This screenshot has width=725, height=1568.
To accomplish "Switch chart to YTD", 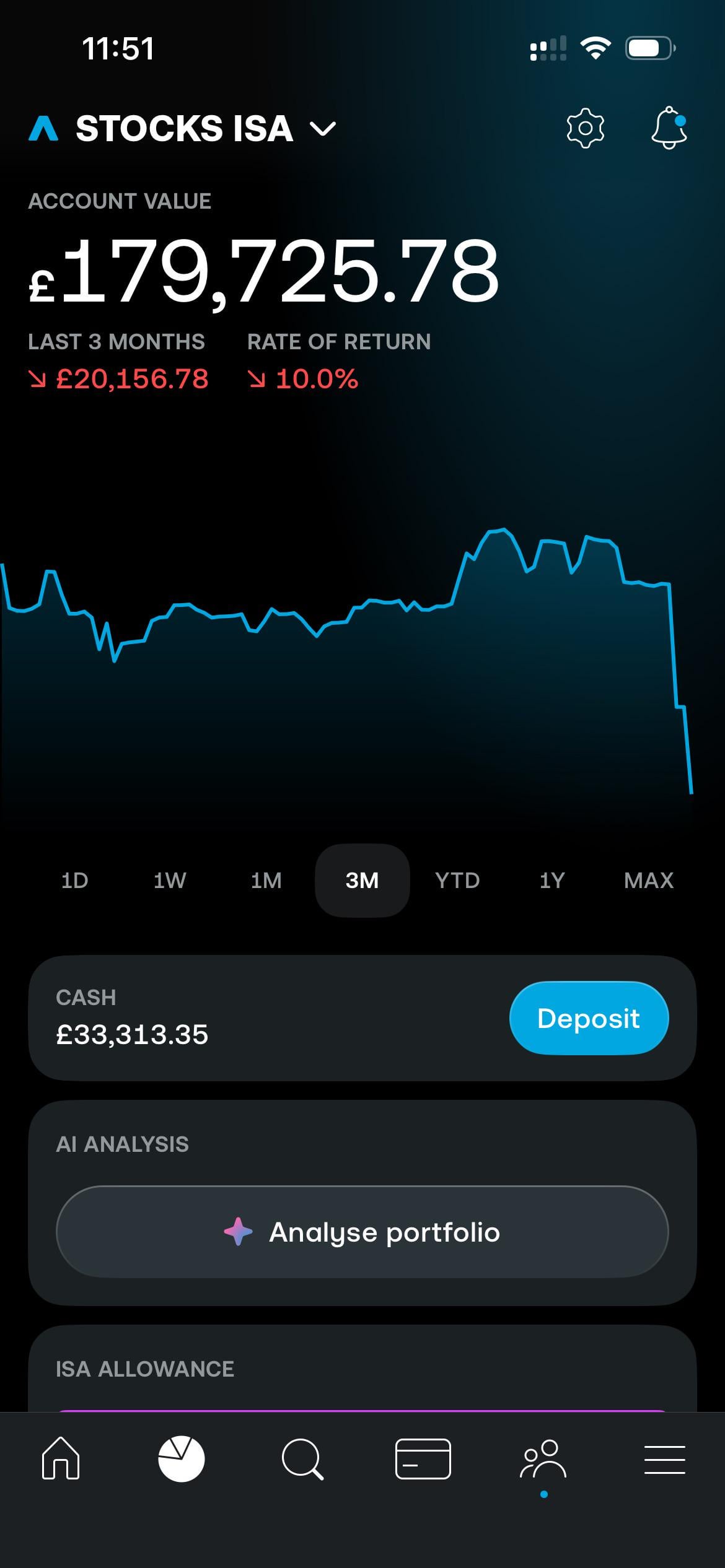I will pyautogui.click(x=457, y=880).
